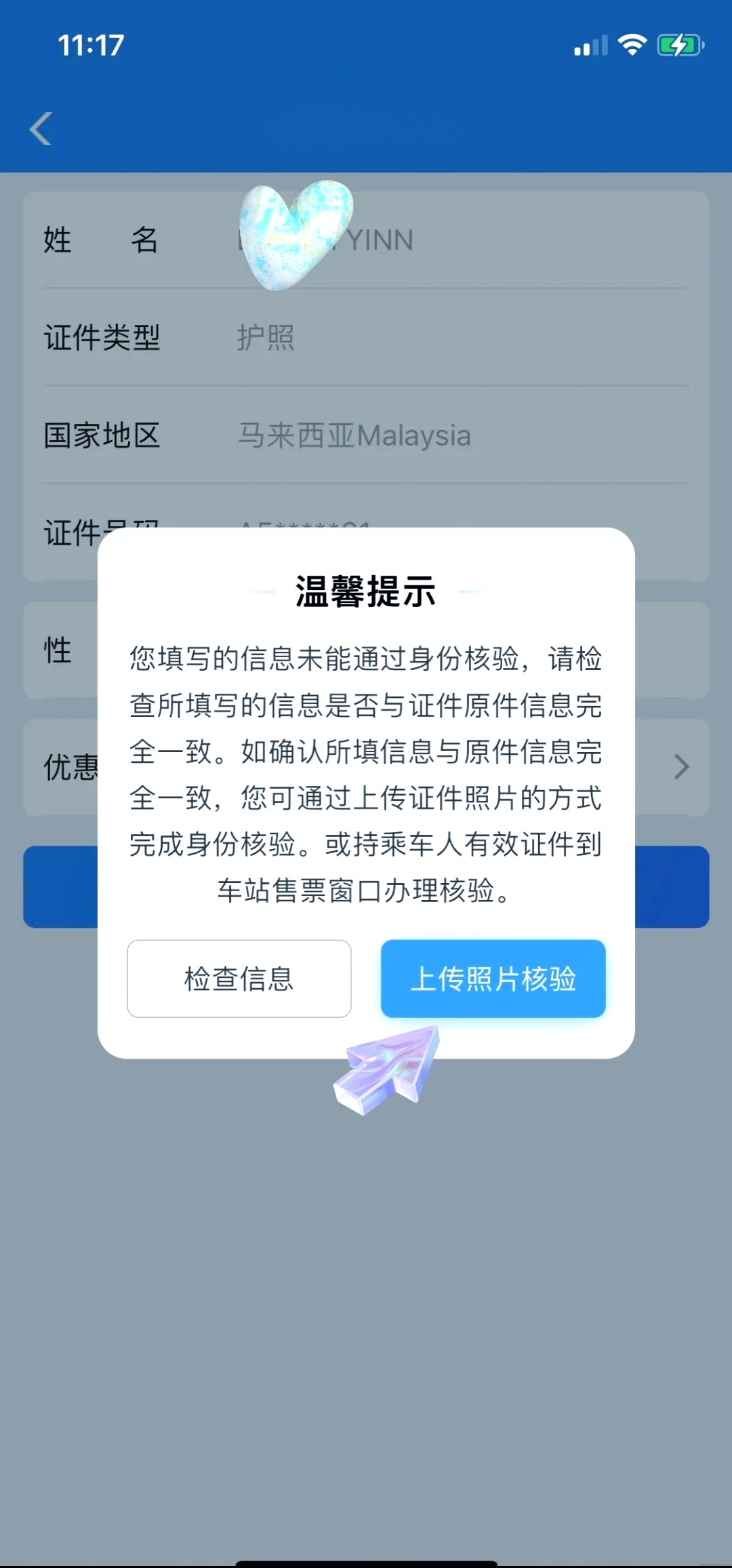Tap the 上传照片核验 button

coord(493,979)
